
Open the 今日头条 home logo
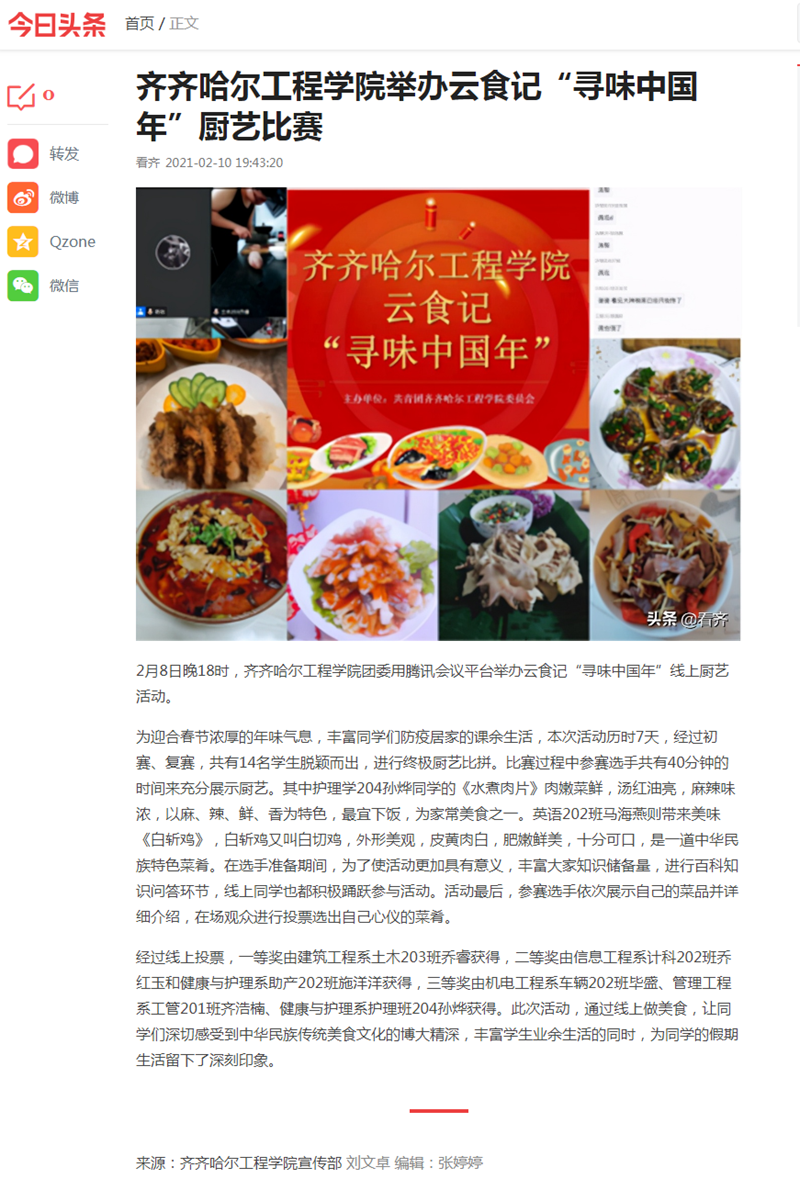pos(57,24)
